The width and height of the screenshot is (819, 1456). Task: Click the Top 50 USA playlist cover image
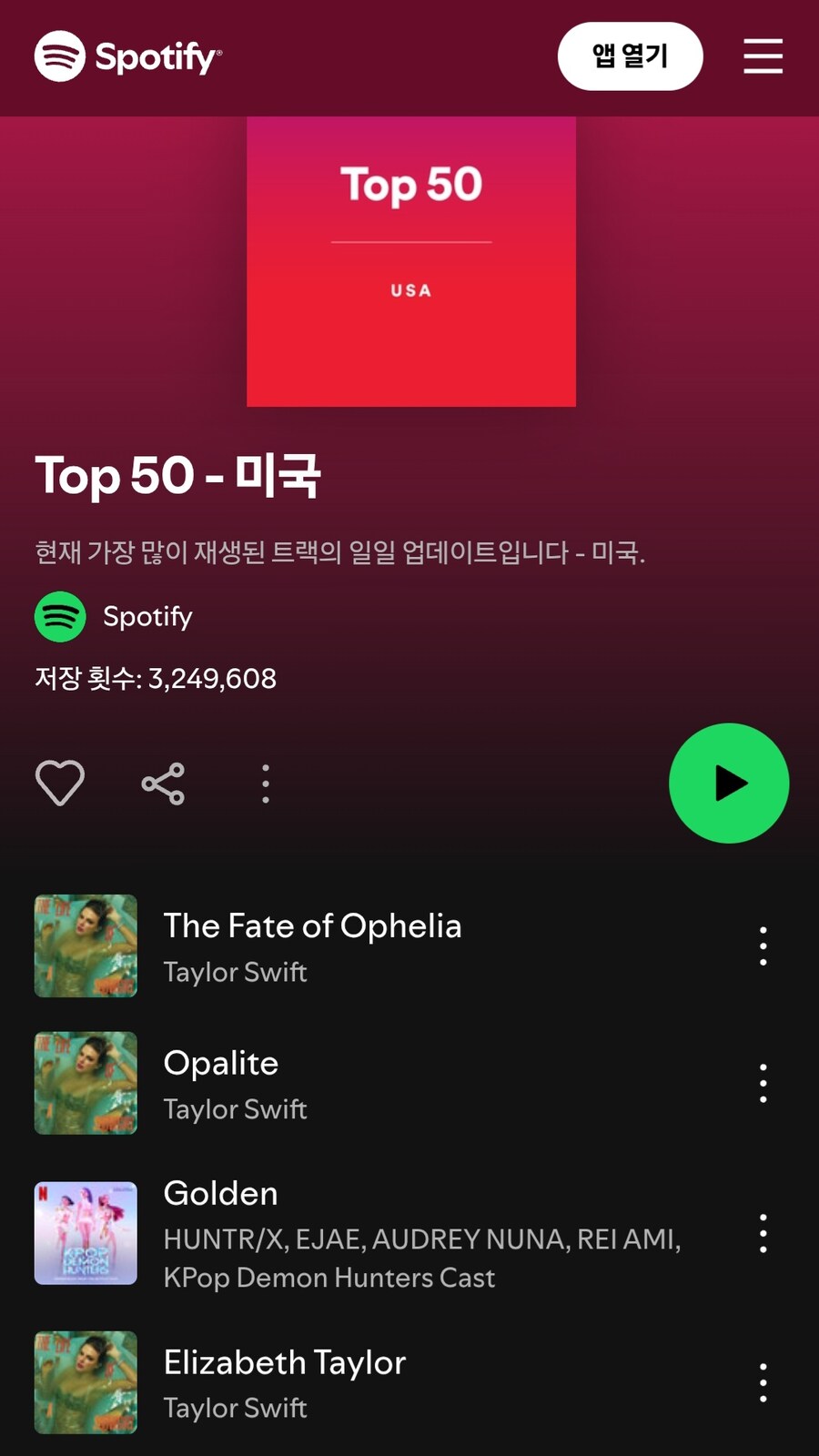[410, 260]
